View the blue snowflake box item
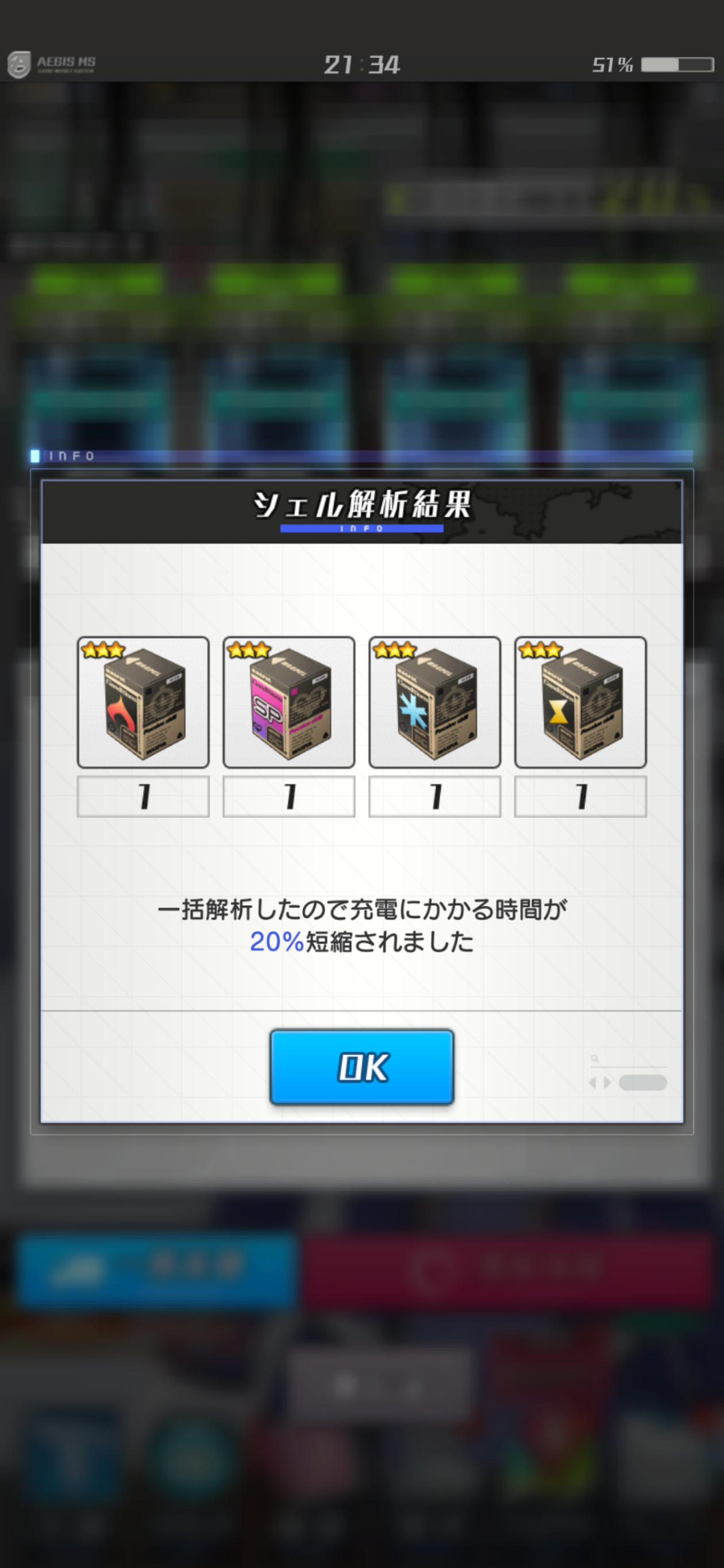This screenshot has width=724, height=1568. click(x=435, y=702)
